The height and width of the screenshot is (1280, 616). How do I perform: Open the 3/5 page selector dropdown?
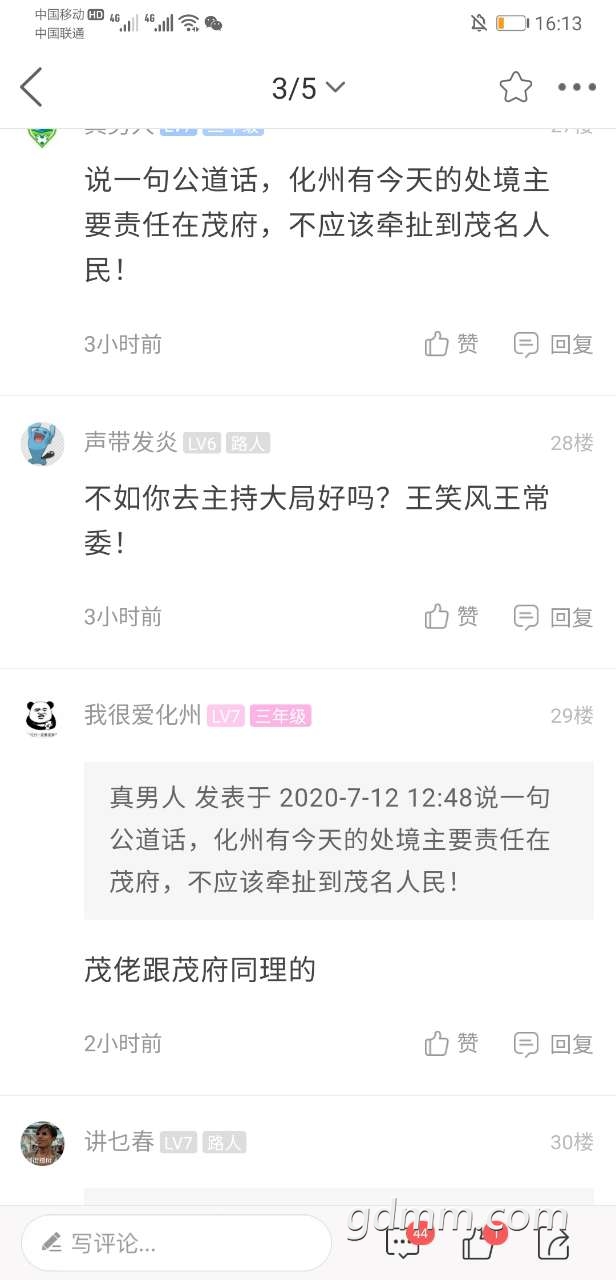308,88
